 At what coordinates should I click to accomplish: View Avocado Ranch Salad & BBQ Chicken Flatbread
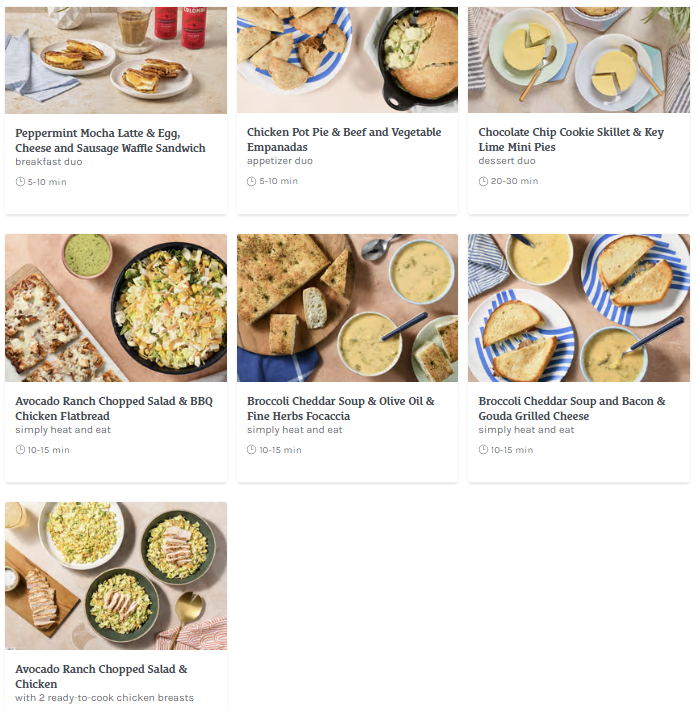click(114, 408)
